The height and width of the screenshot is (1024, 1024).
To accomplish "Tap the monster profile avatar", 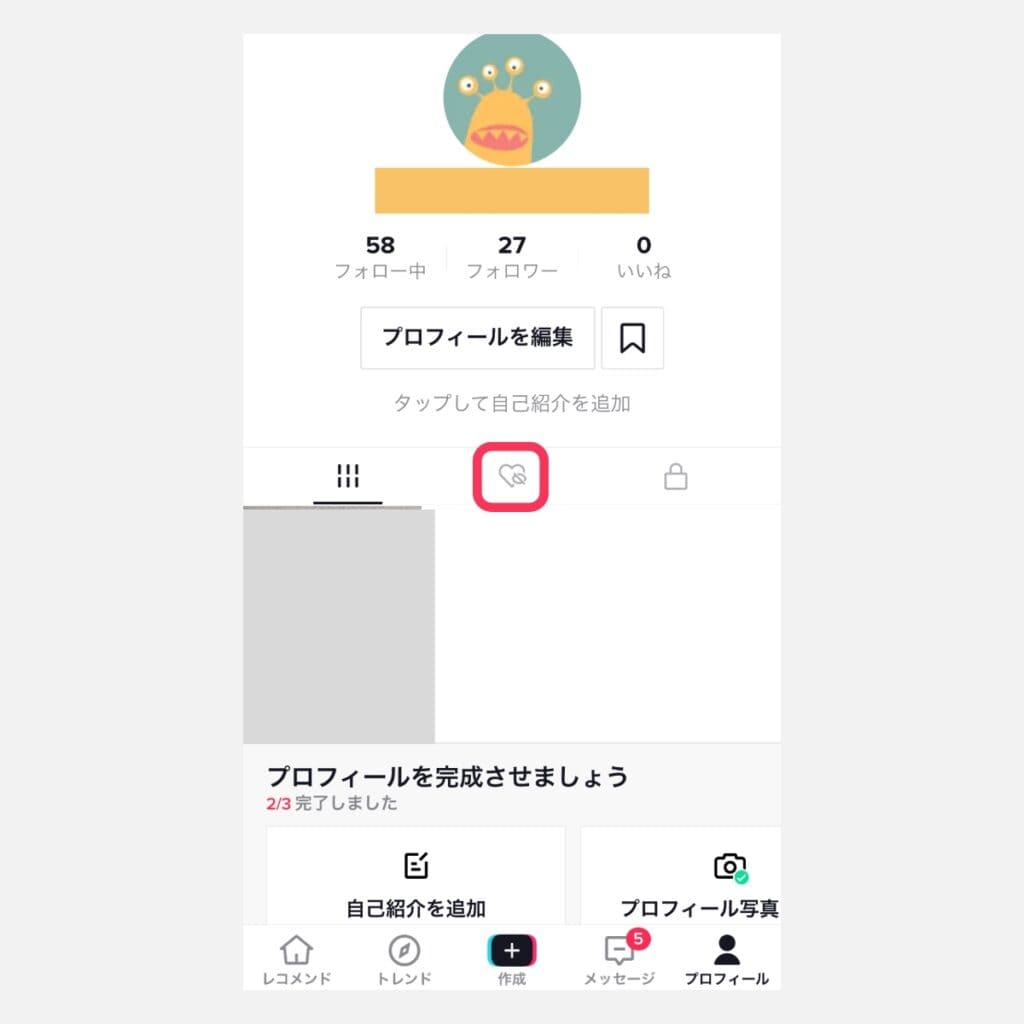I will pos(512,98).
